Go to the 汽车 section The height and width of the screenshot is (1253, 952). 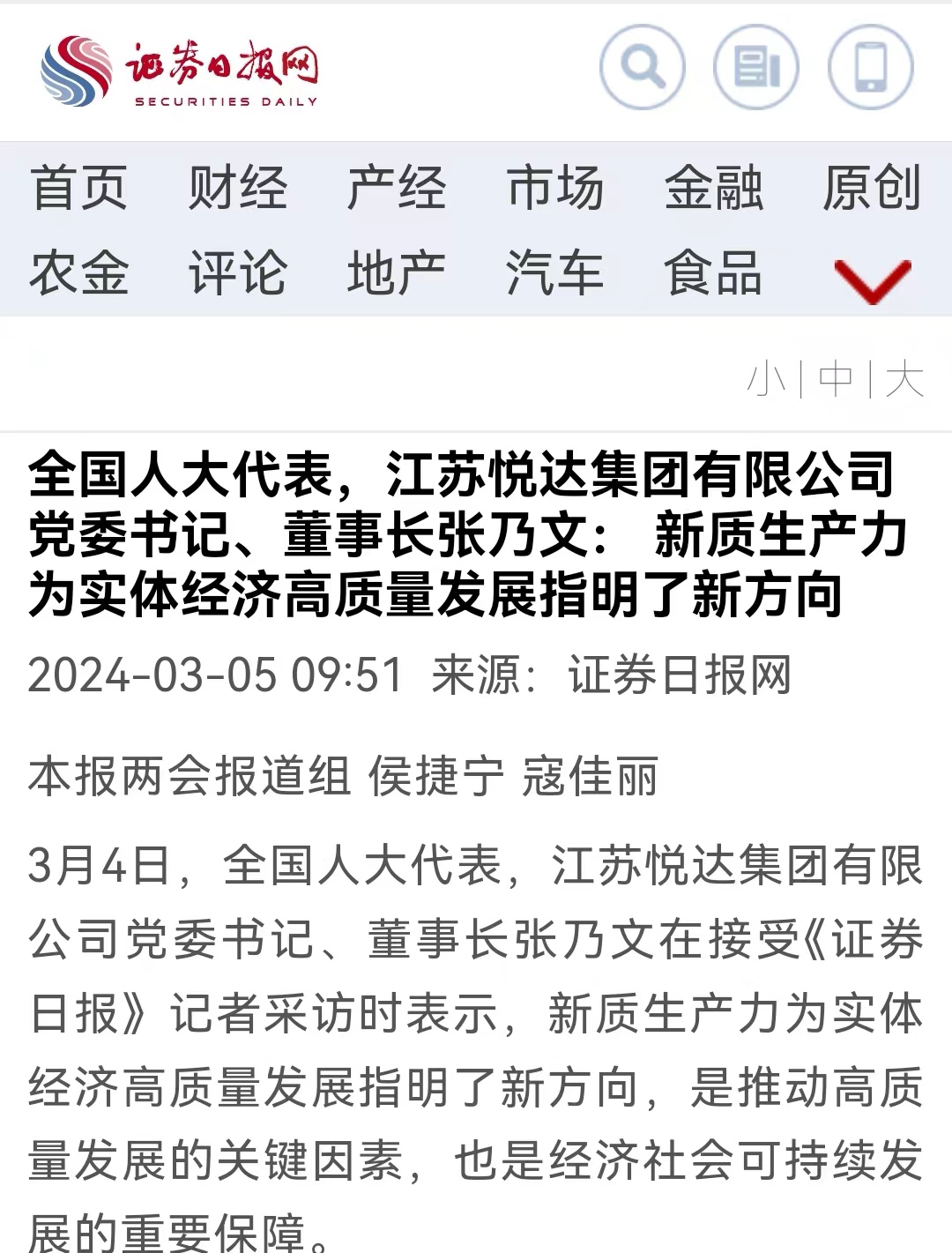point(555,272)
